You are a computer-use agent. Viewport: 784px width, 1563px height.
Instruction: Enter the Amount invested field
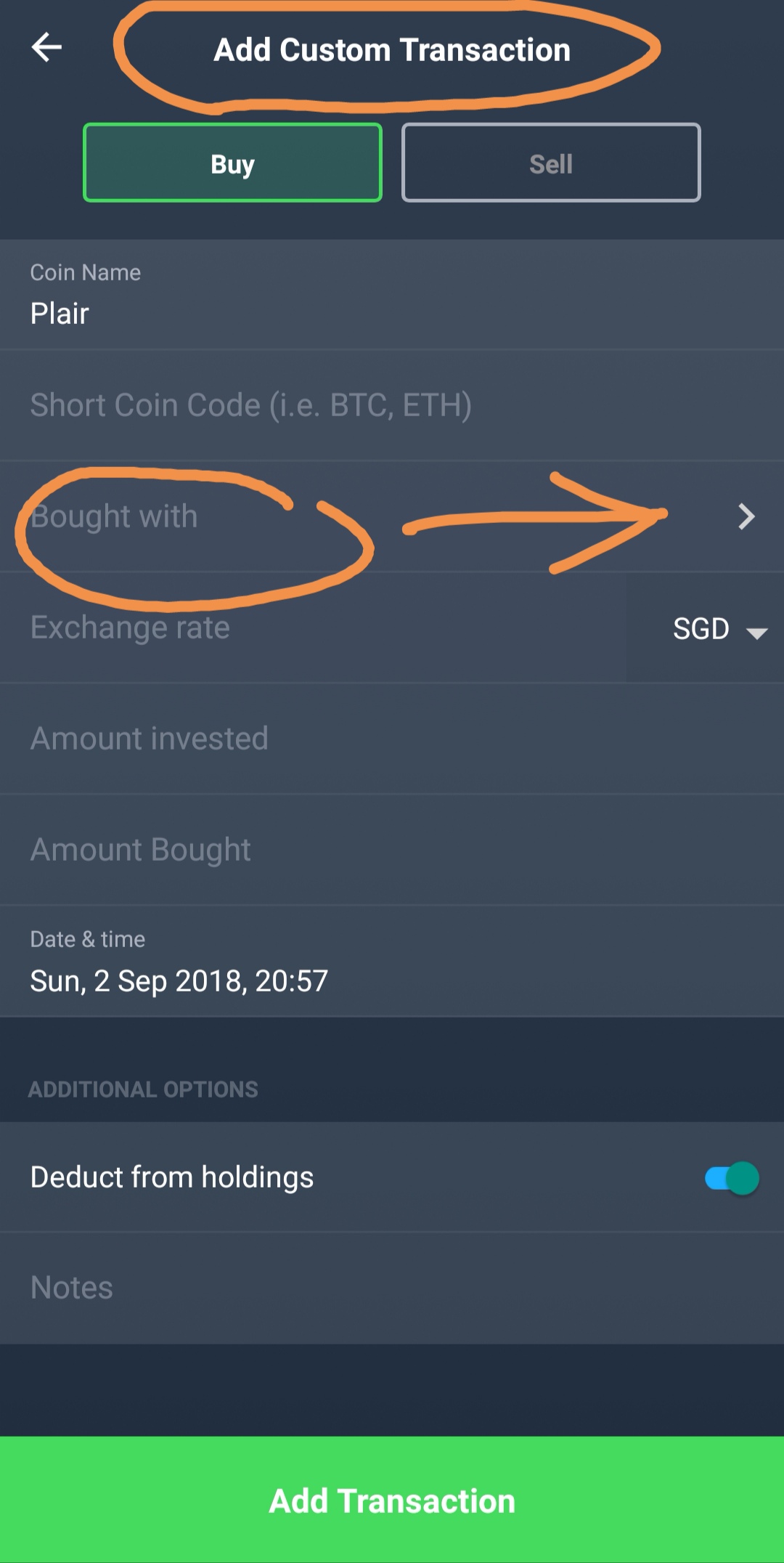pyautogui.click(x=392, y=739)
